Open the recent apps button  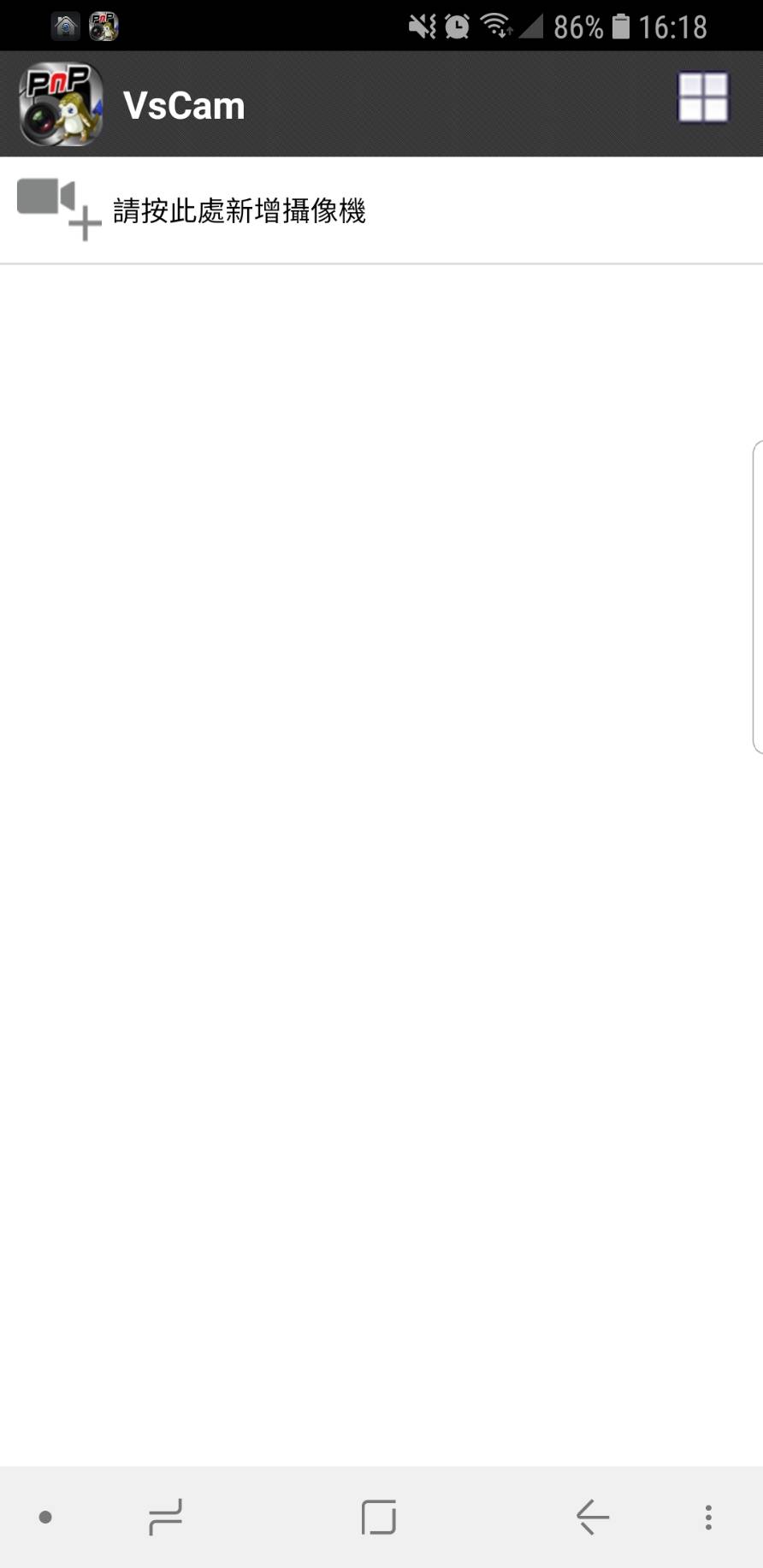click(165, 1517)
